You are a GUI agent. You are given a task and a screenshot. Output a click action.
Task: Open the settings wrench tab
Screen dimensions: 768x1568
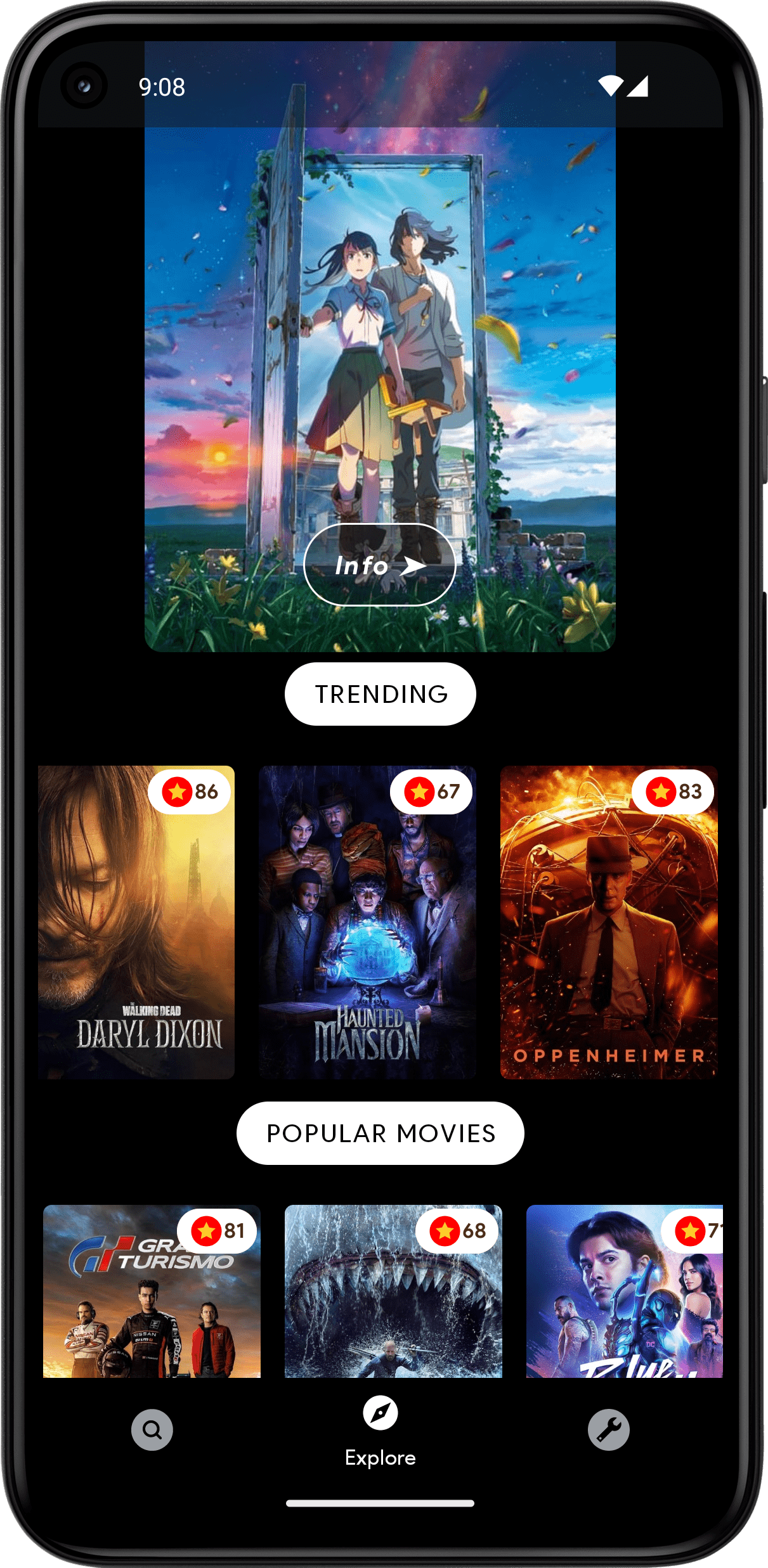click(x=608, y=1430)
